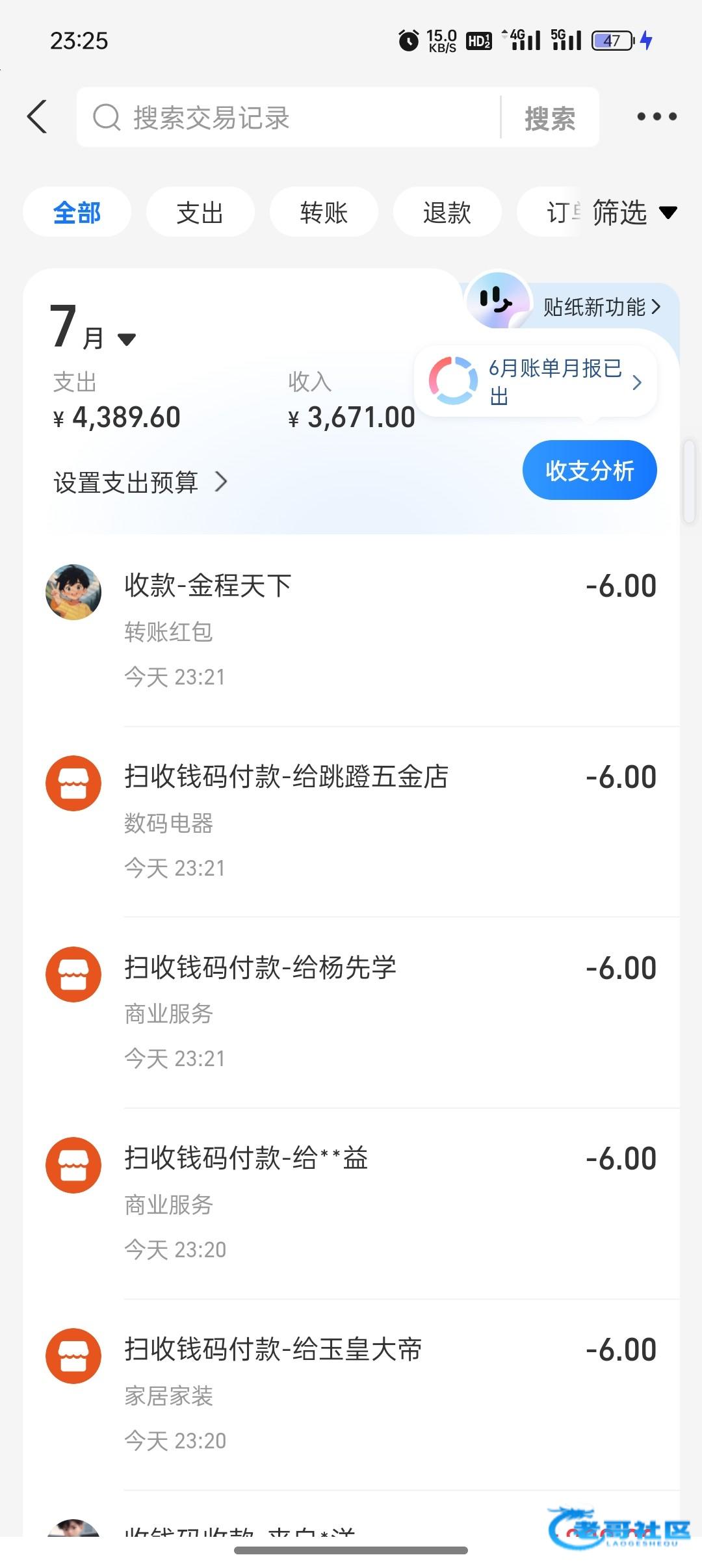702x1568 pixels.
Task: Go back using the back arrow
Action: coord(38,117)
